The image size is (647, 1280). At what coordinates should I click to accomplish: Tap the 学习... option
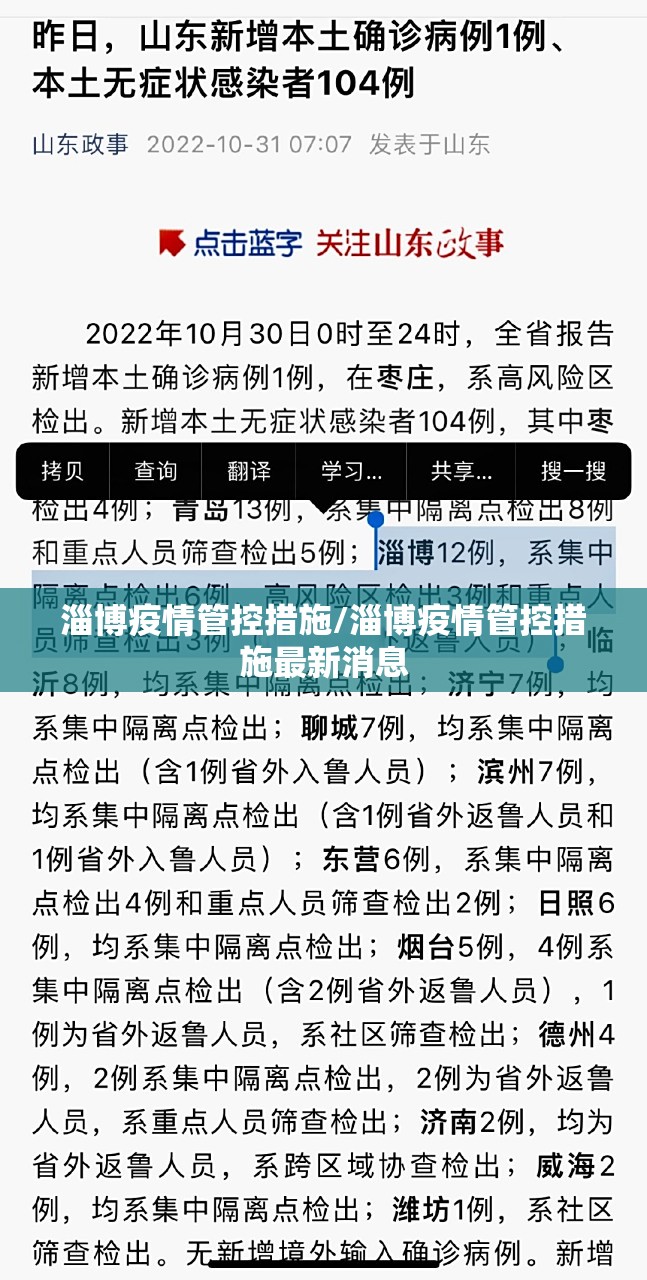pyautogui.click(x=350, y=470)
